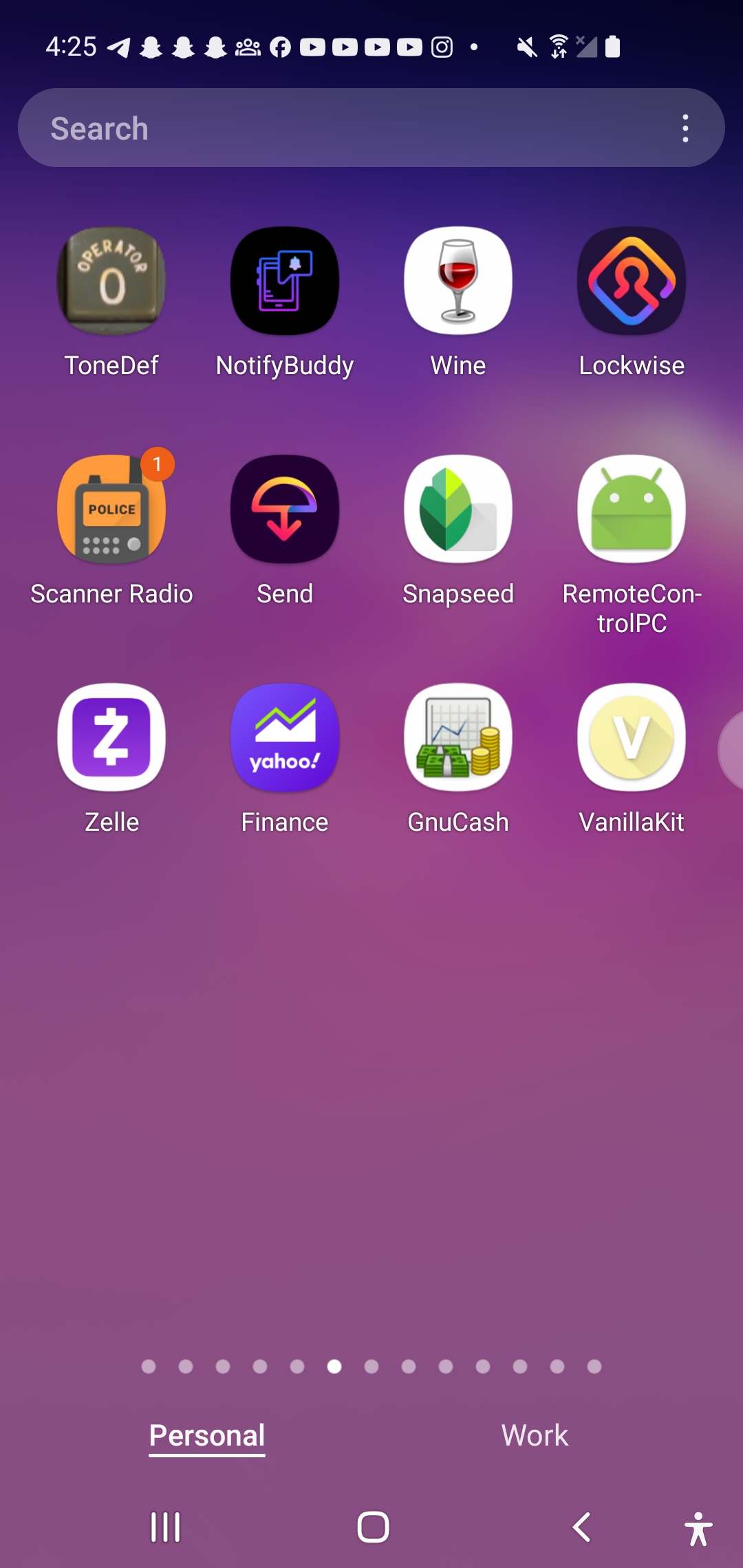Launch RemoteControlPC app
Viewport: 743px width, 1568px height.
point(632,510)
